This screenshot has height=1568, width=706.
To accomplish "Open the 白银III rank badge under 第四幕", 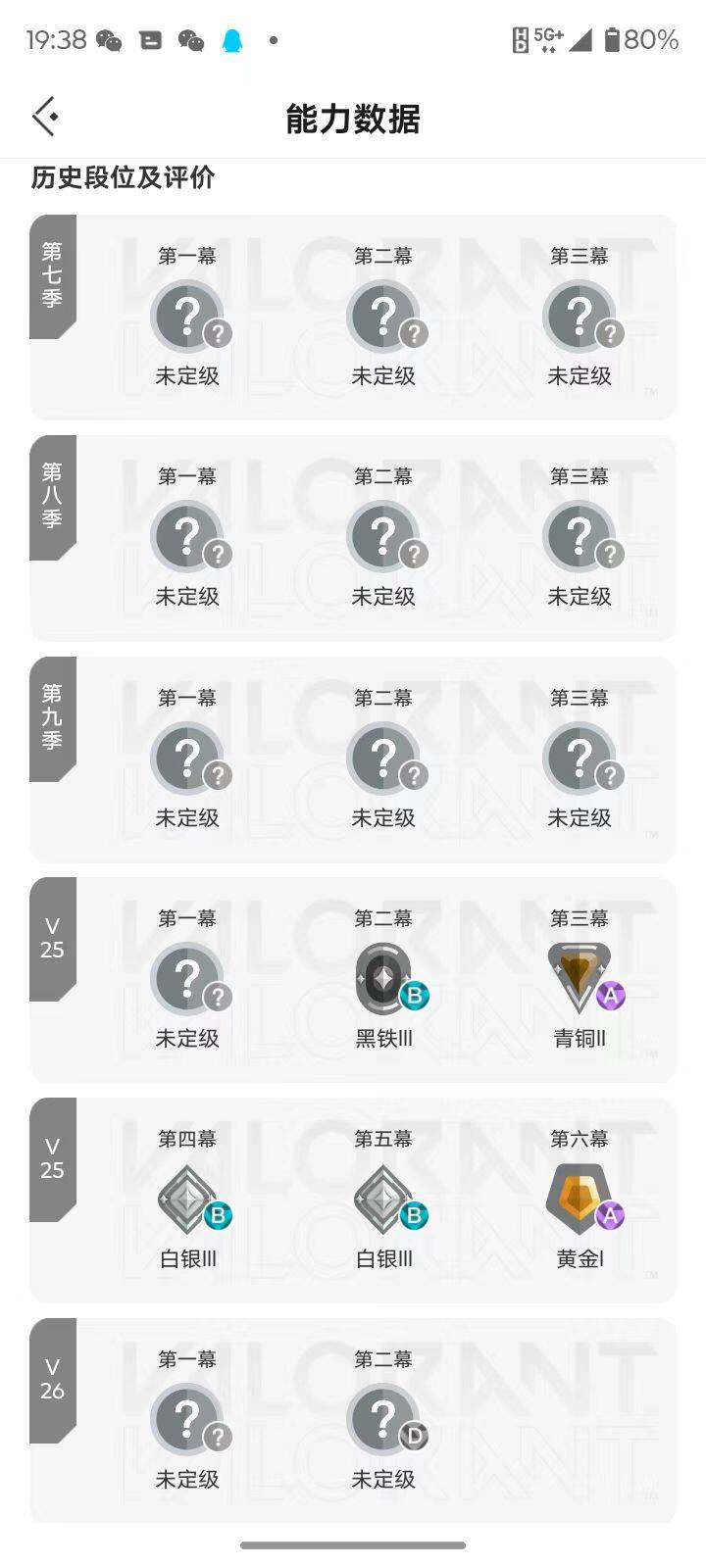I will point(187,1198).
